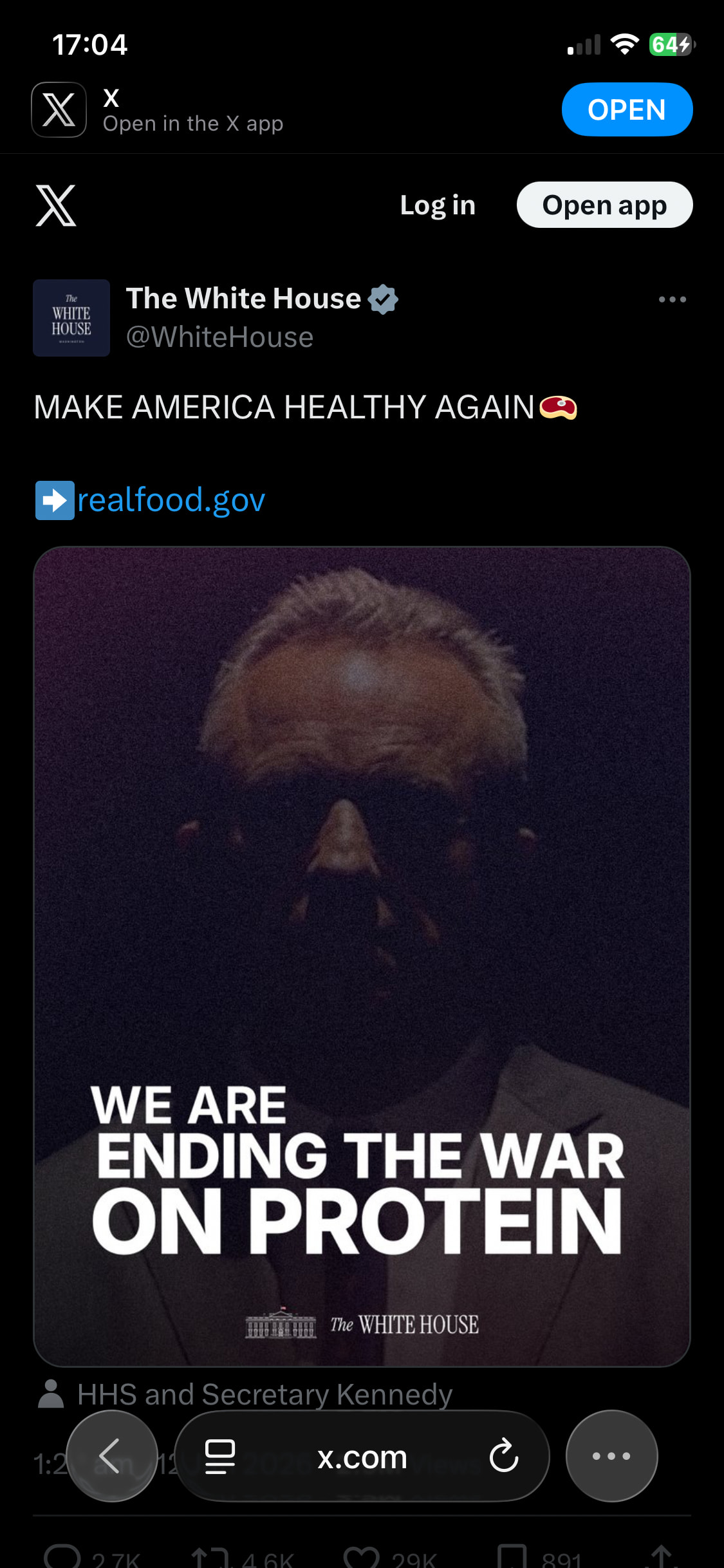Reload the x.com page
This screenshot has height=1568, width=724.
click(x=503, y=1456)
